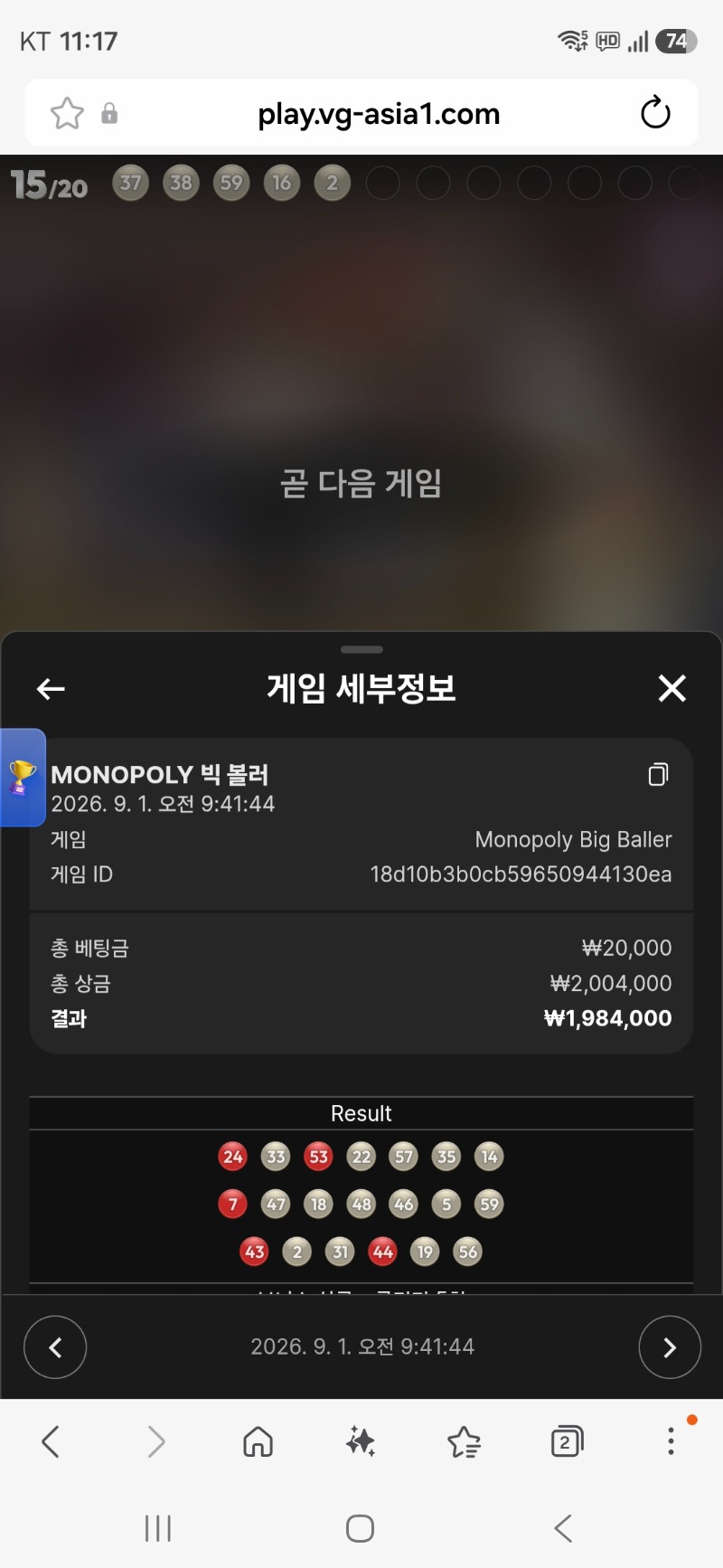Open the browser AI sparkle tool
This screenshot has width=723, height=1568.
point(361,1441)
